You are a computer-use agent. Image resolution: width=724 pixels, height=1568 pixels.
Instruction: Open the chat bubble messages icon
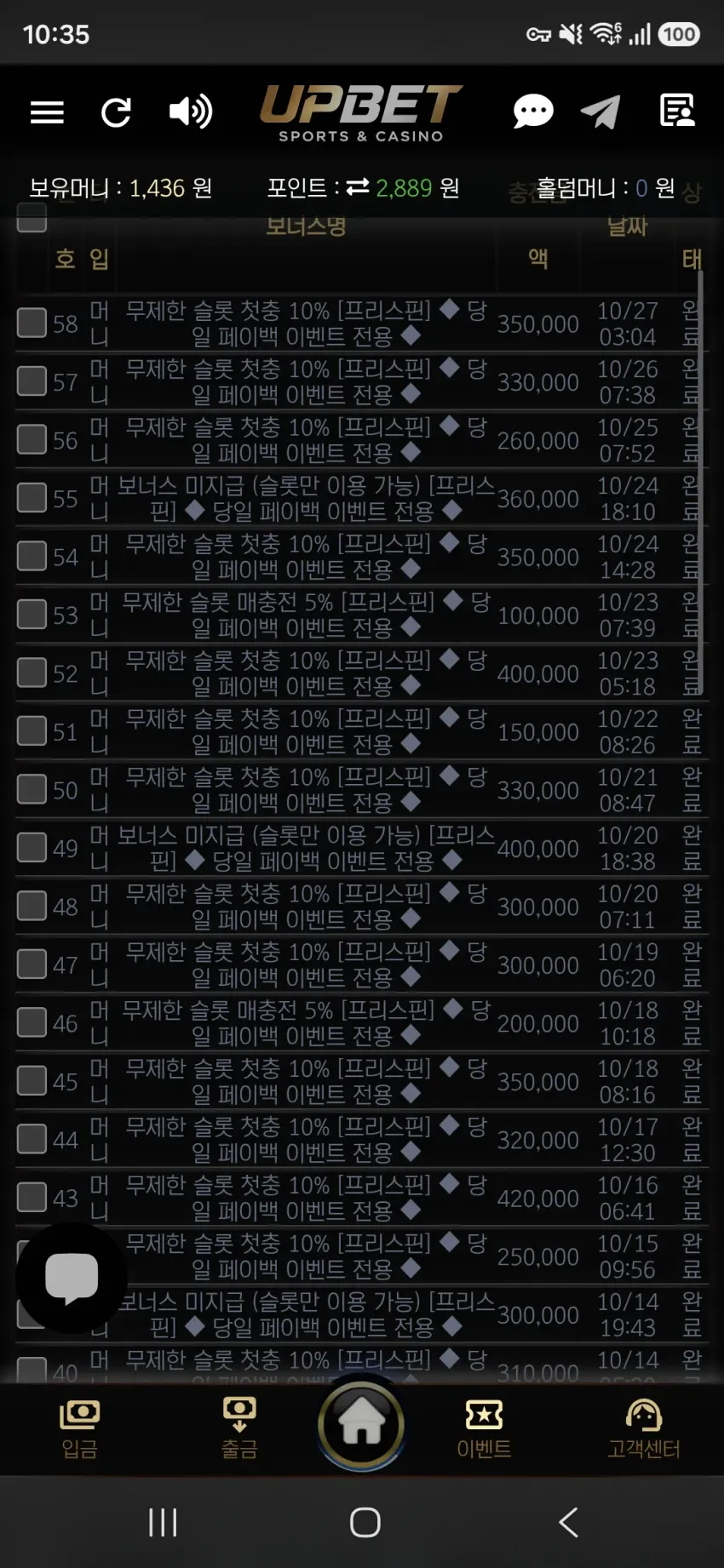pyautogui.click(x=533, y=112)
